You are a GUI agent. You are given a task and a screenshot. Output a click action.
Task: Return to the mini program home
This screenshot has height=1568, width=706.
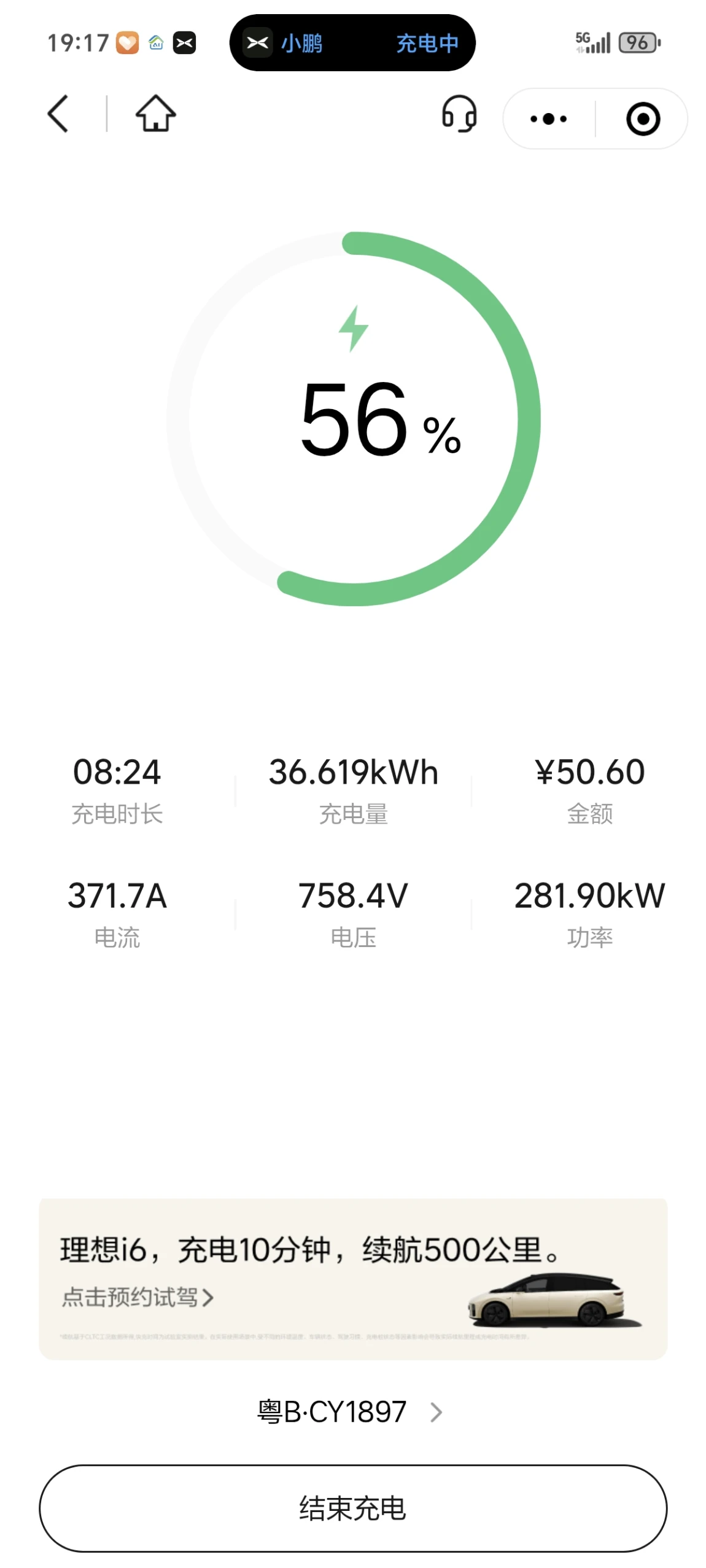[155, 114]
